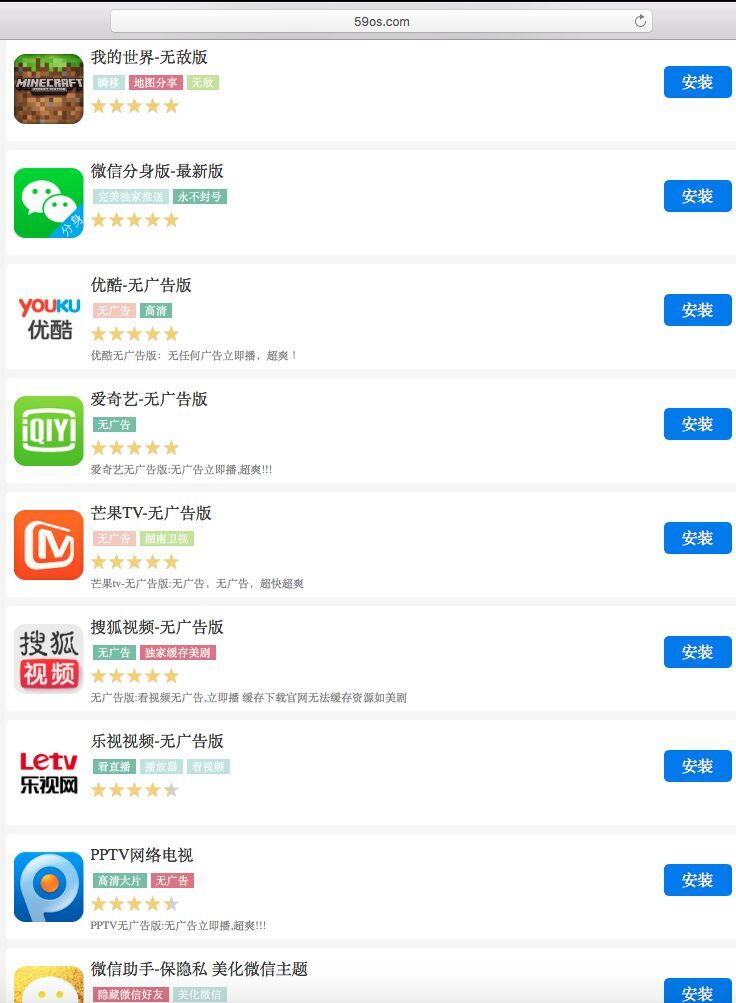Screen dimensions: 736x1003
Task: Click the 搜狐视频 Sohu Video icon
Action: [x=47, y=658]
